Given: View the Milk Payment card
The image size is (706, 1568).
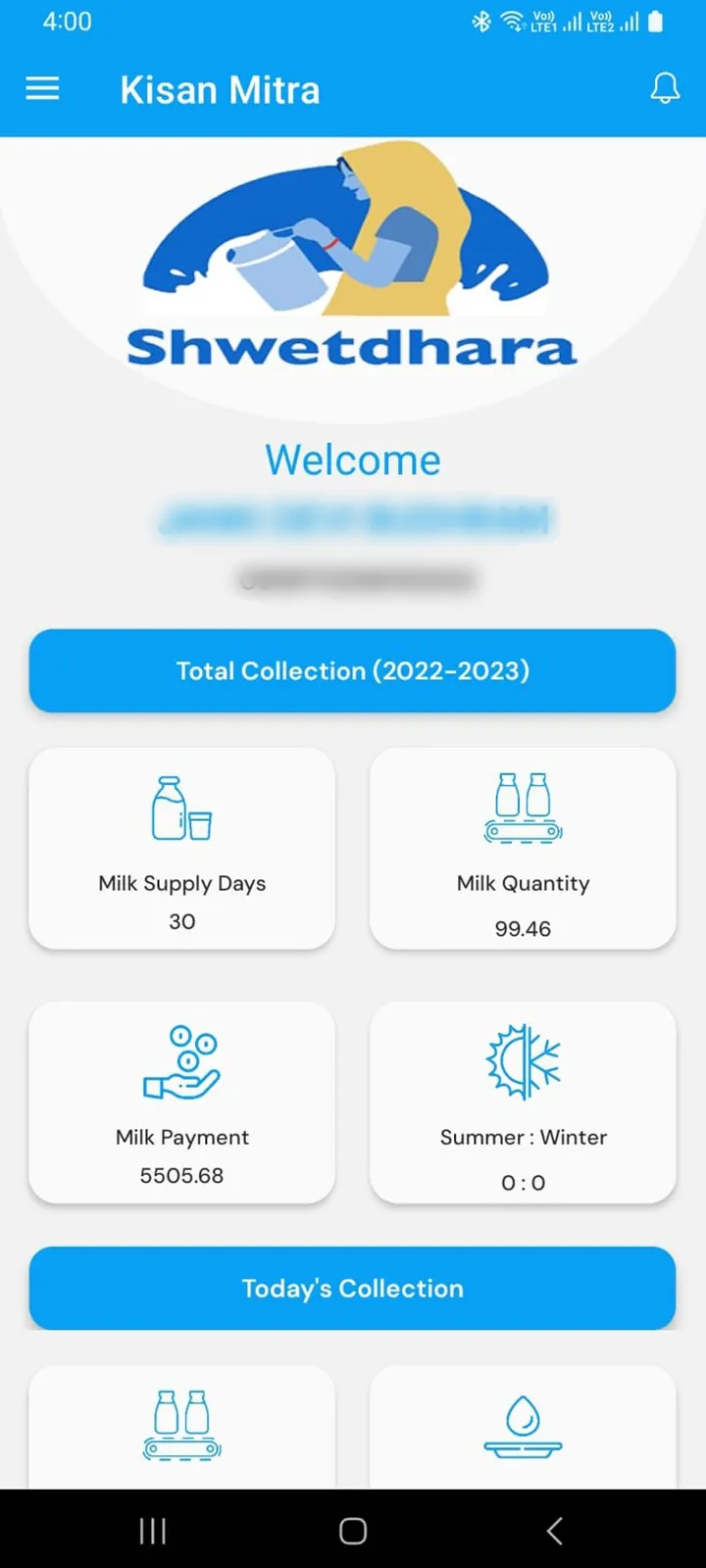Looking at the screenshot, I should [182, 1102].
